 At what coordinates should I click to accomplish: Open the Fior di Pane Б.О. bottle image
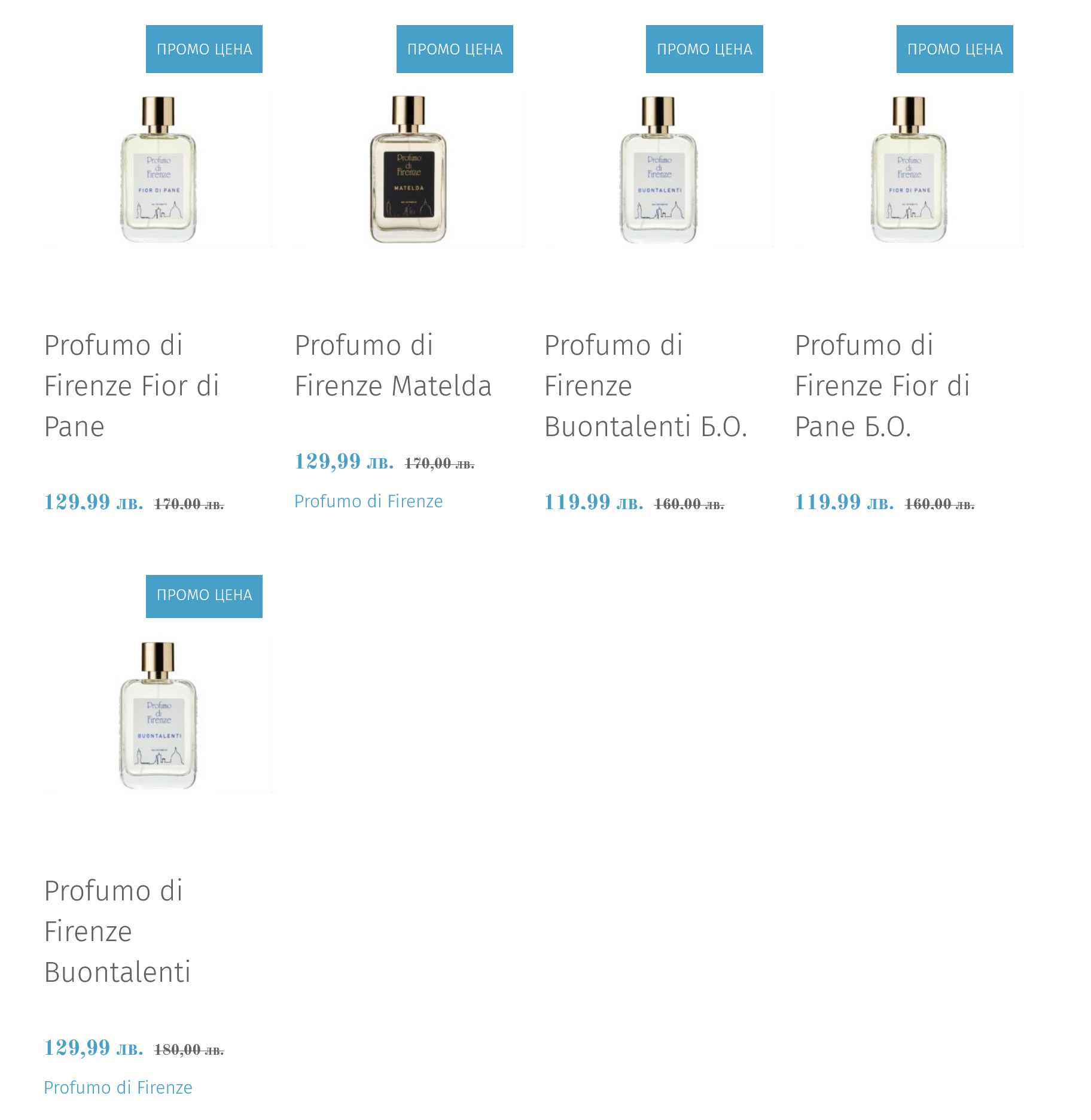[909, 169]
